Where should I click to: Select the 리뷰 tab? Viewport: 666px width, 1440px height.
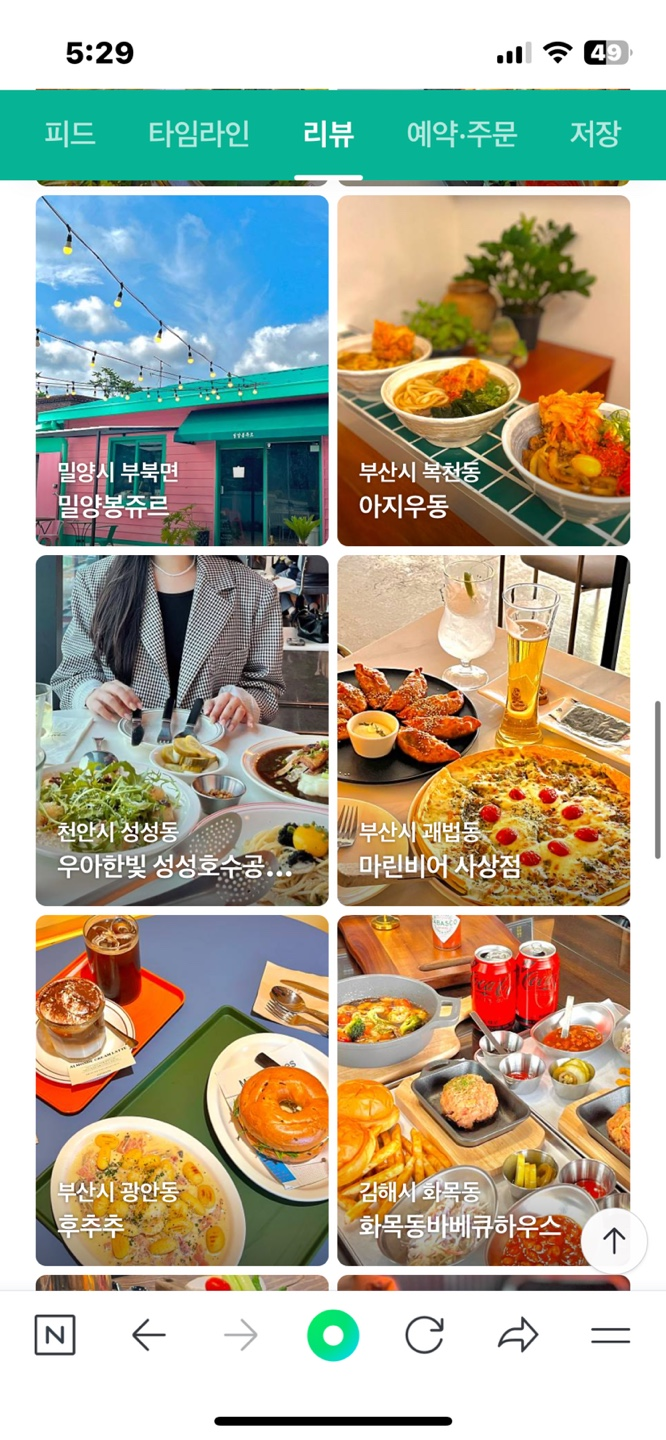pyautogui.click(x=328, y=134)
